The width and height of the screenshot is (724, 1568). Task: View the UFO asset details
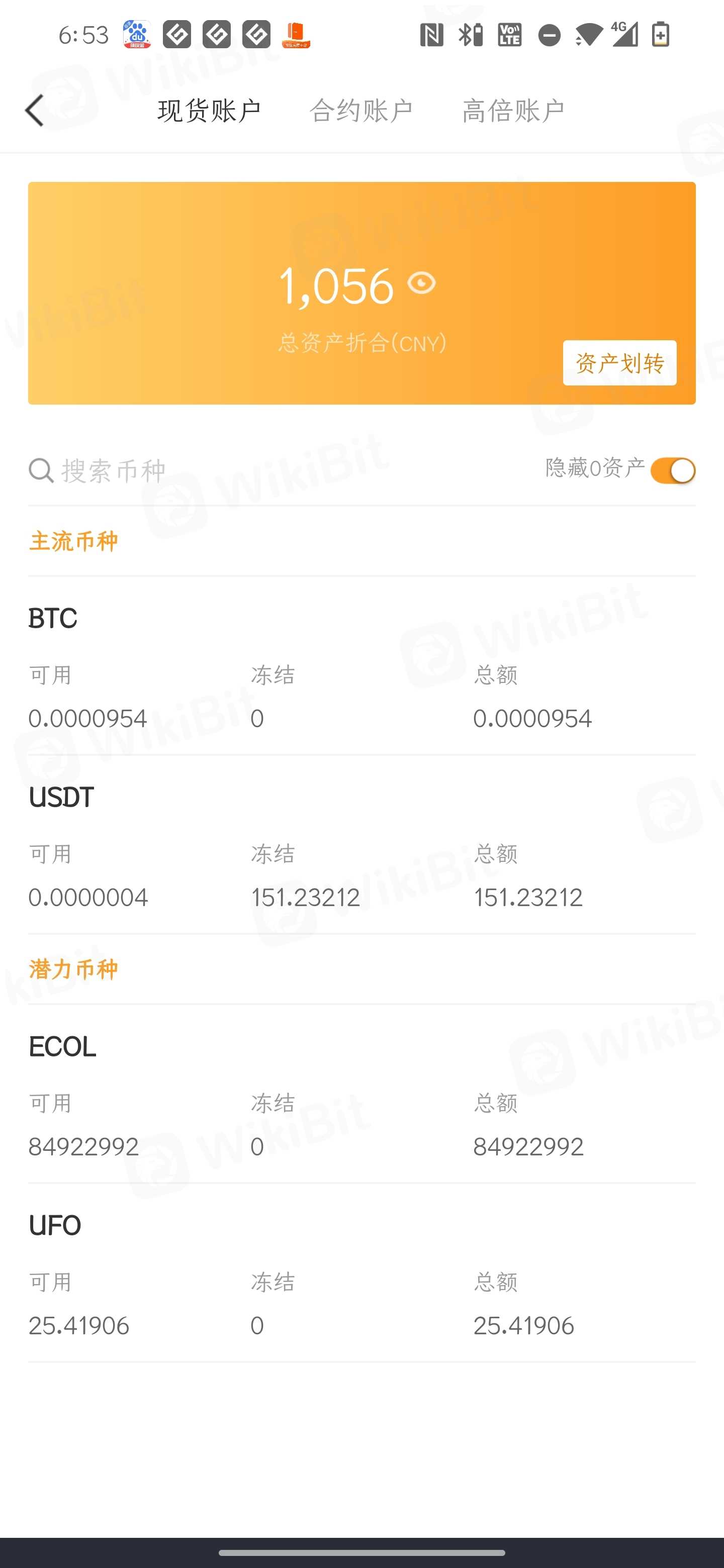point(361,1273)
